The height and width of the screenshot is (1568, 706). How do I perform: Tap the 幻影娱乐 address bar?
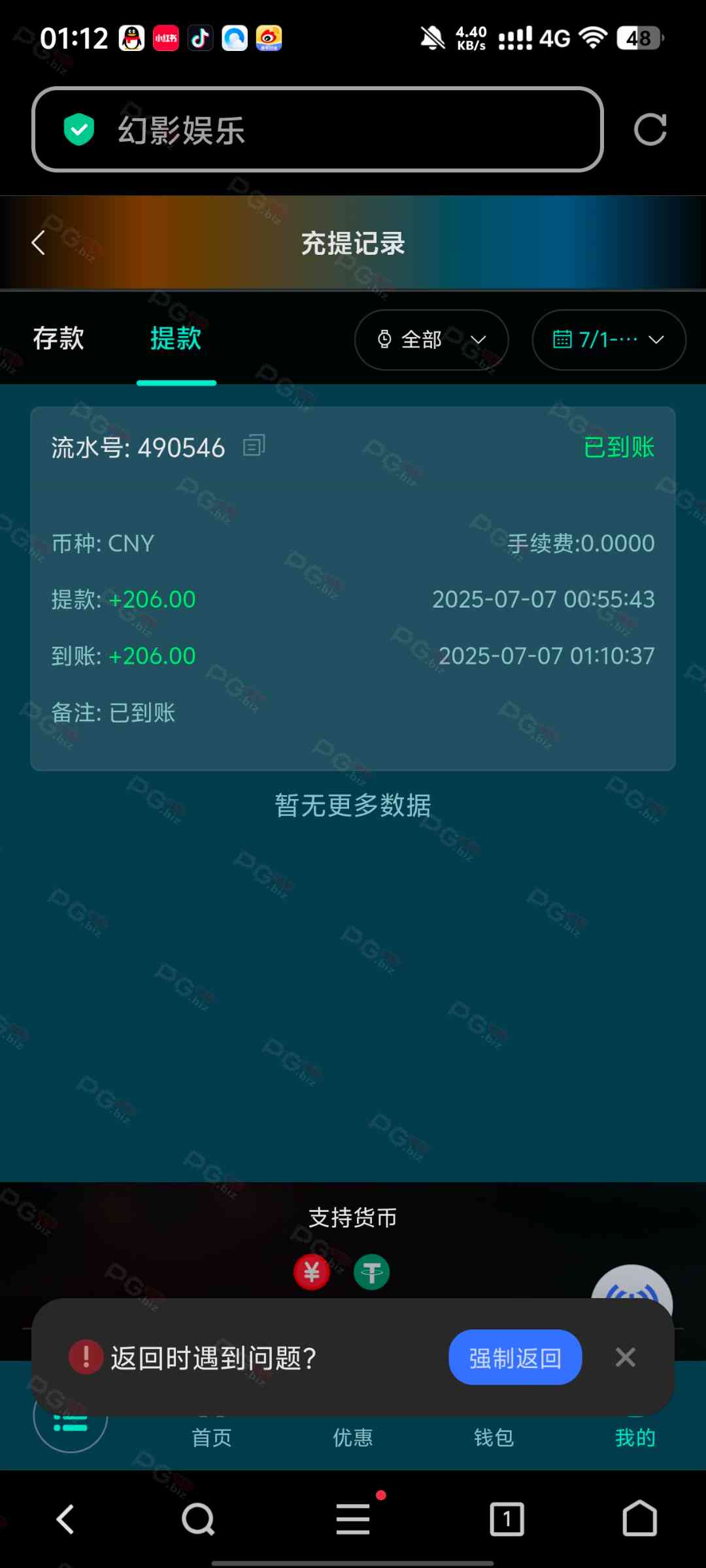pos(317,129)
